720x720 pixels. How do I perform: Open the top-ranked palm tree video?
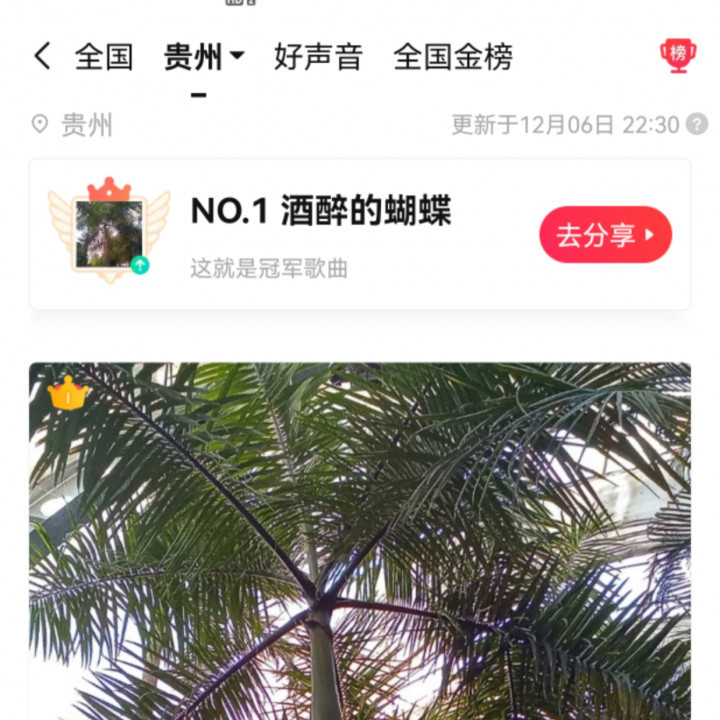coord(360,540)
